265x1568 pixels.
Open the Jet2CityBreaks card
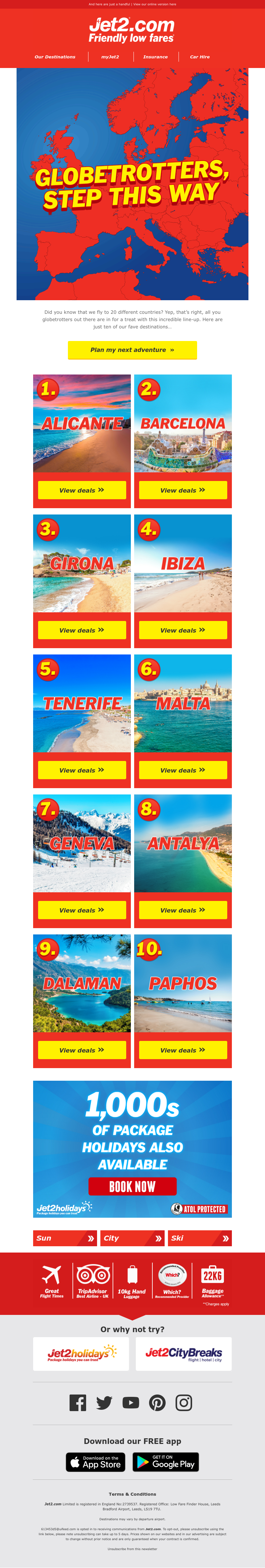(184, 1354)
